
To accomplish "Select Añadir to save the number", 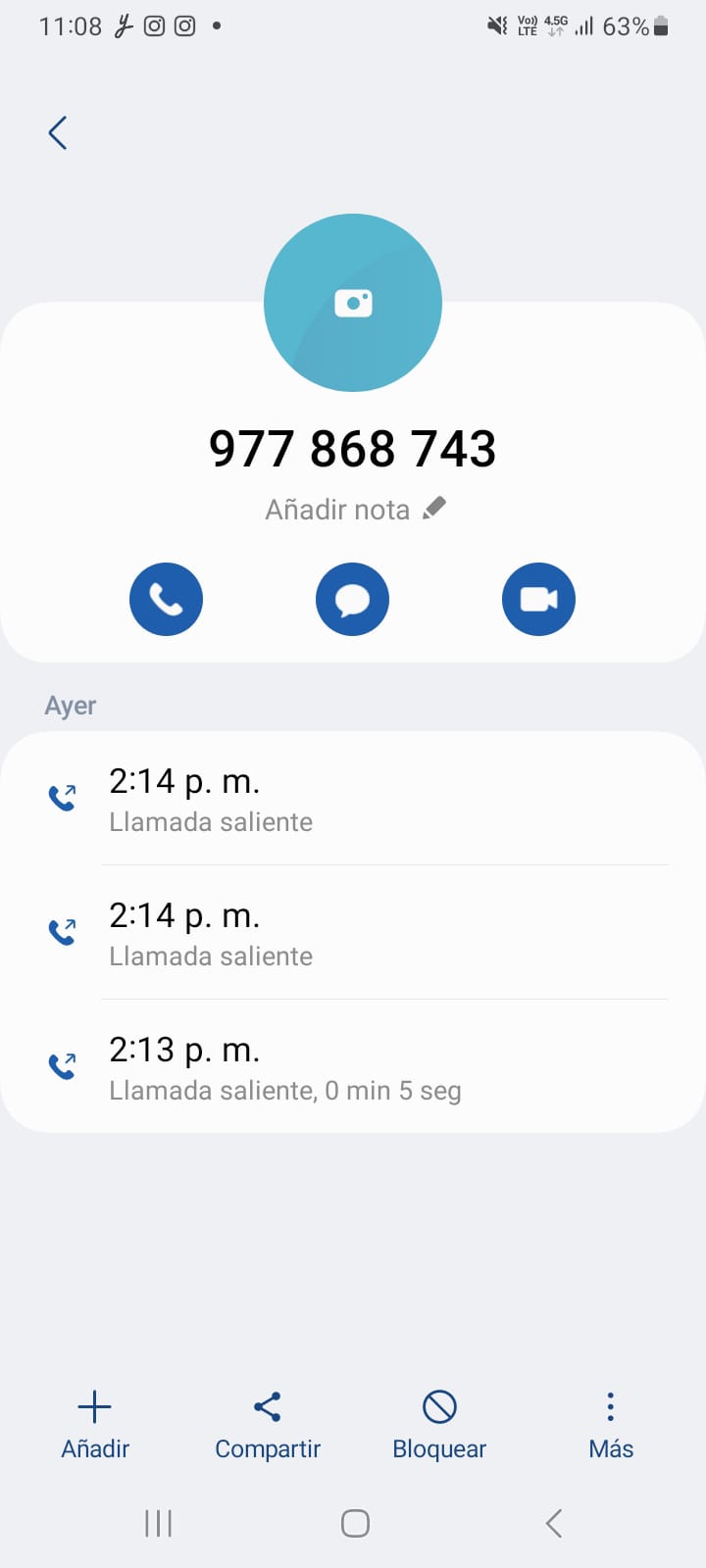I will tap(95, 1425).
